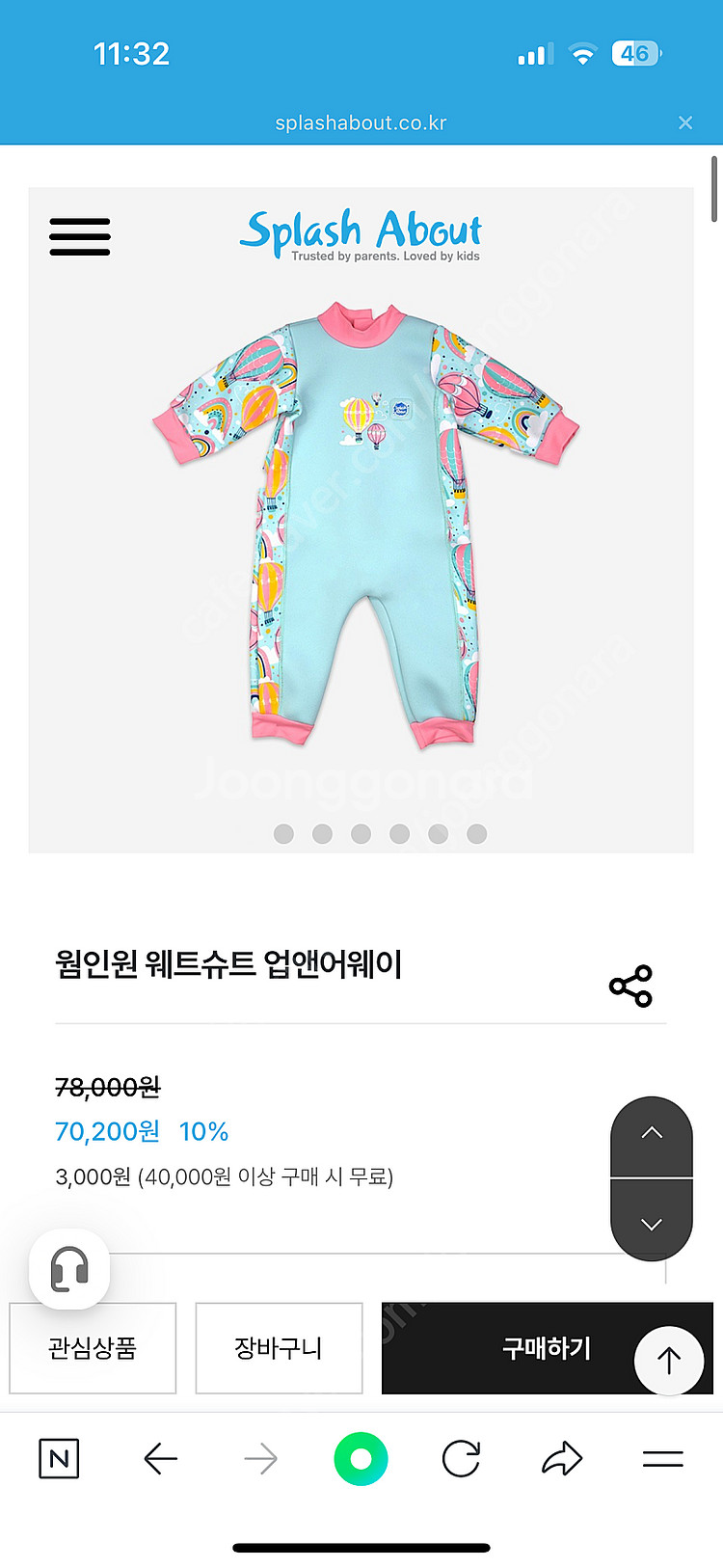723x1568 pixels.
Task: Show the last product image dot
Action: (476, 834)
